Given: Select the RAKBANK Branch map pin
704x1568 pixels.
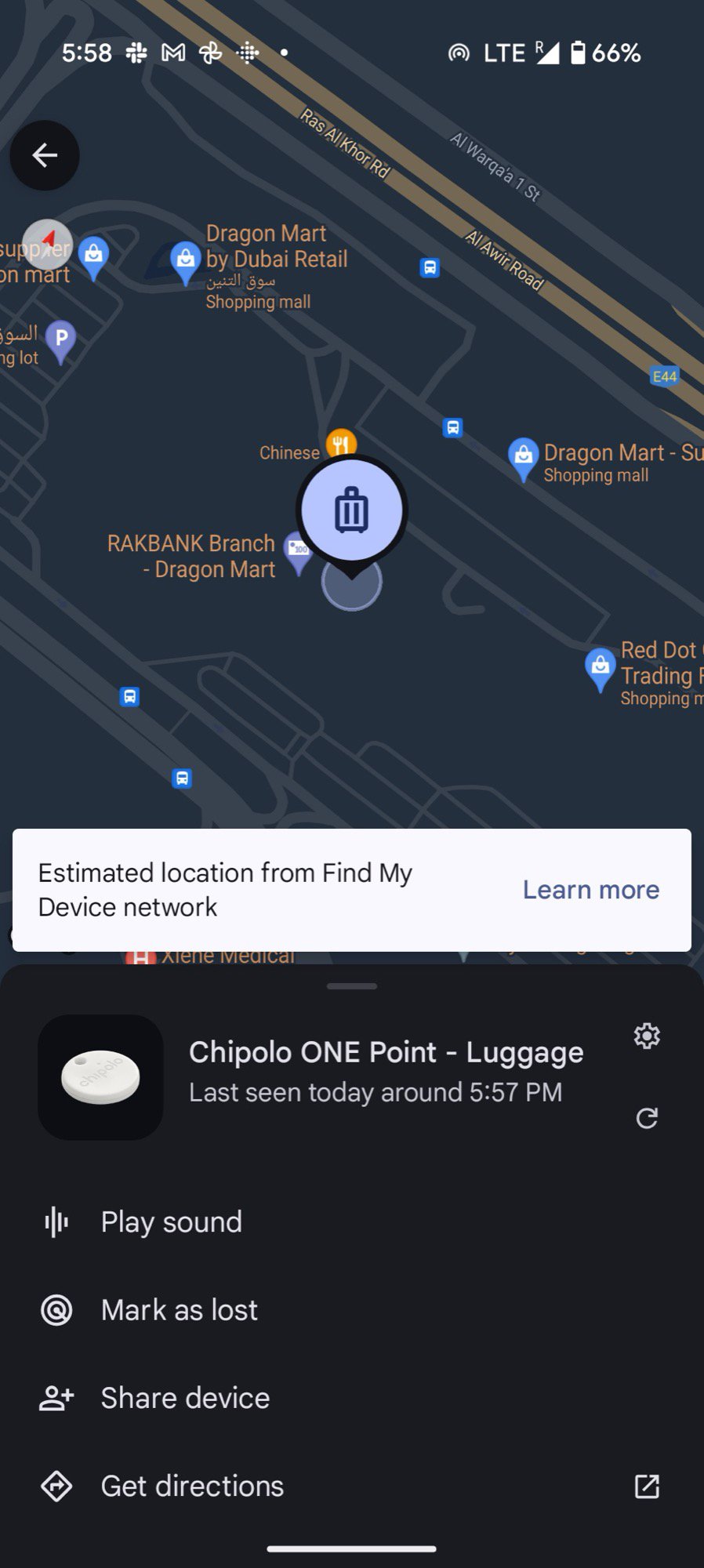Looking at the screenshot, I should (298, 551).
